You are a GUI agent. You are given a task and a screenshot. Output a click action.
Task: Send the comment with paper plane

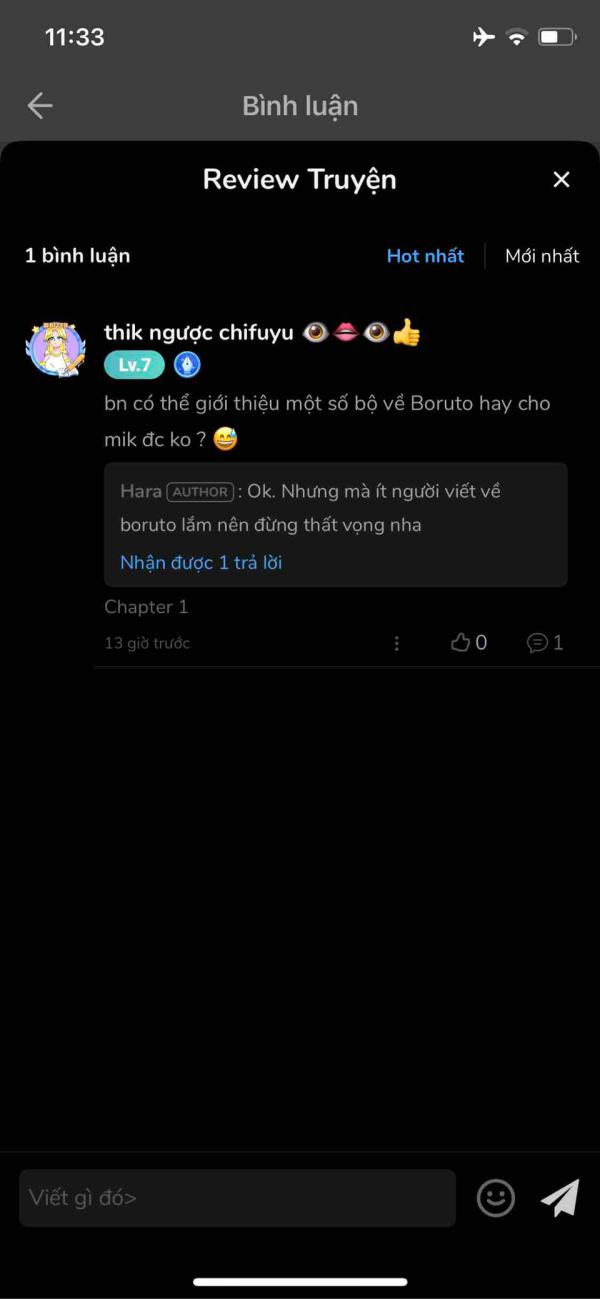[560, 1197]
